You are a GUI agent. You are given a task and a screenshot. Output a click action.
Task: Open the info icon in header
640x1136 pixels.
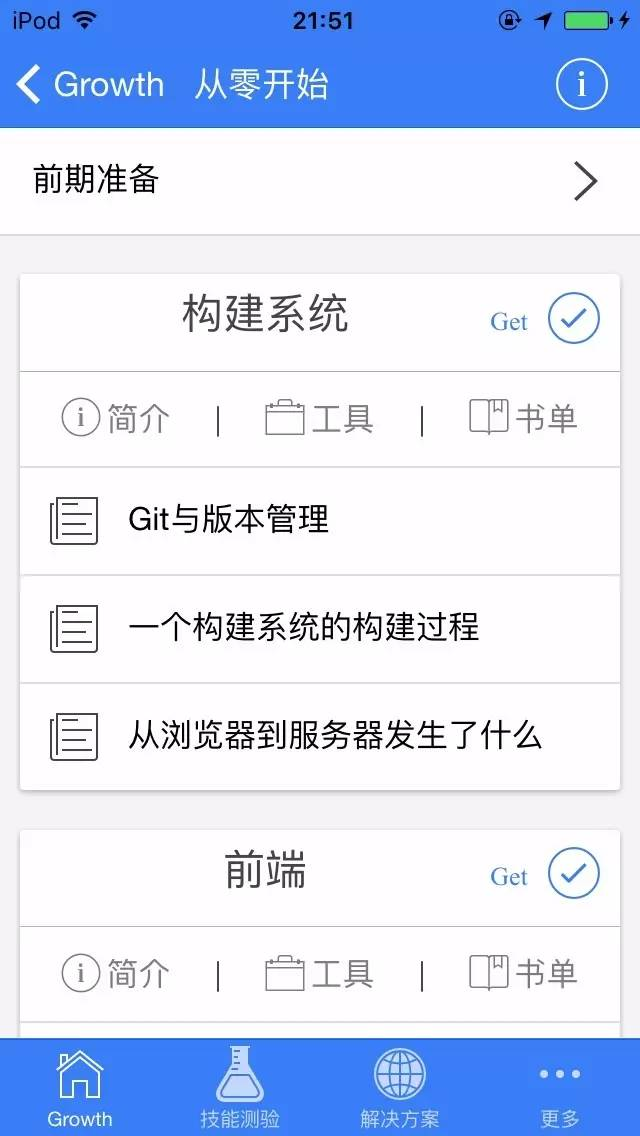point(581,85)
